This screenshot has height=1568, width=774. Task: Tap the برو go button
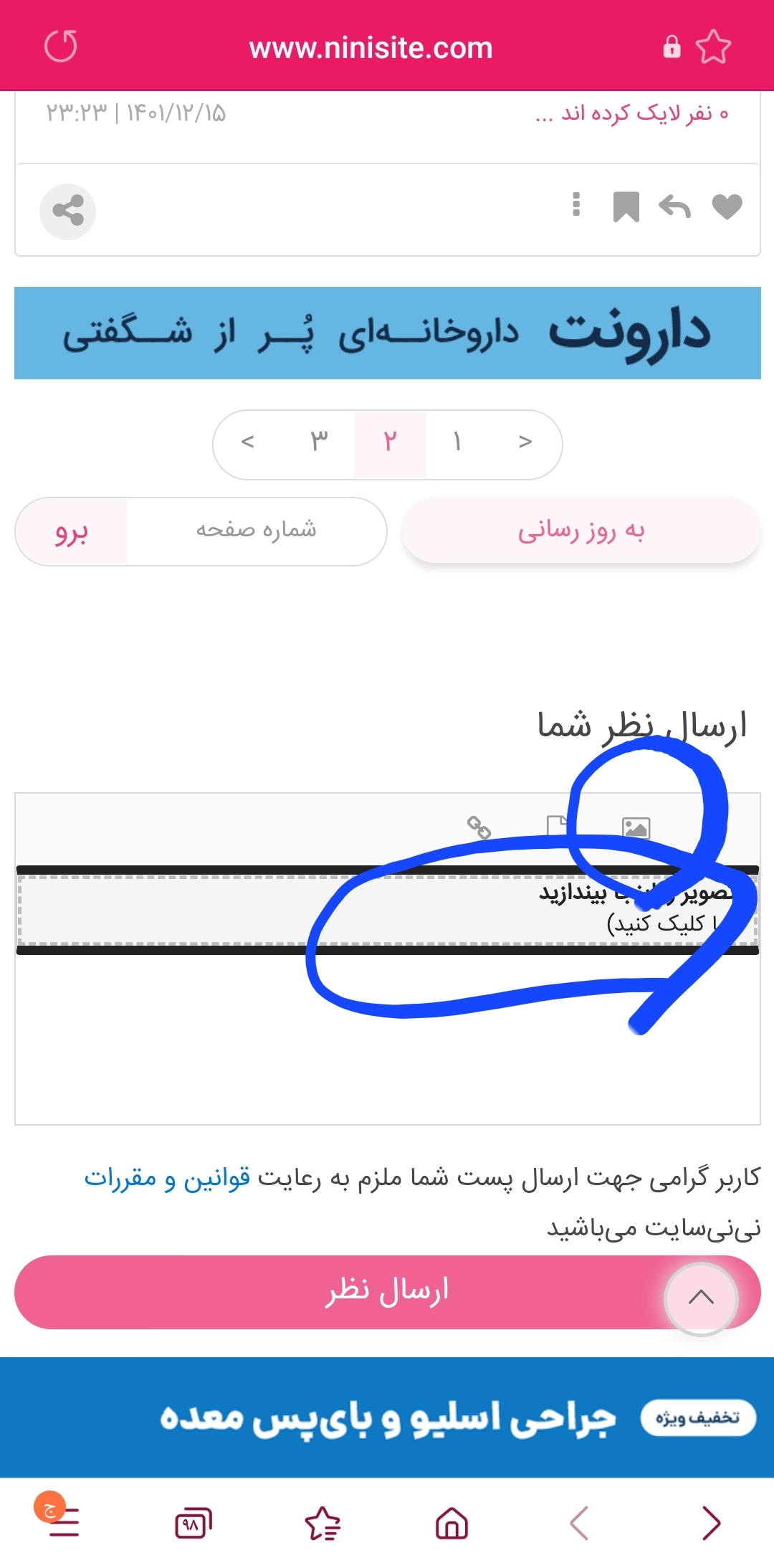pos(72,532)
